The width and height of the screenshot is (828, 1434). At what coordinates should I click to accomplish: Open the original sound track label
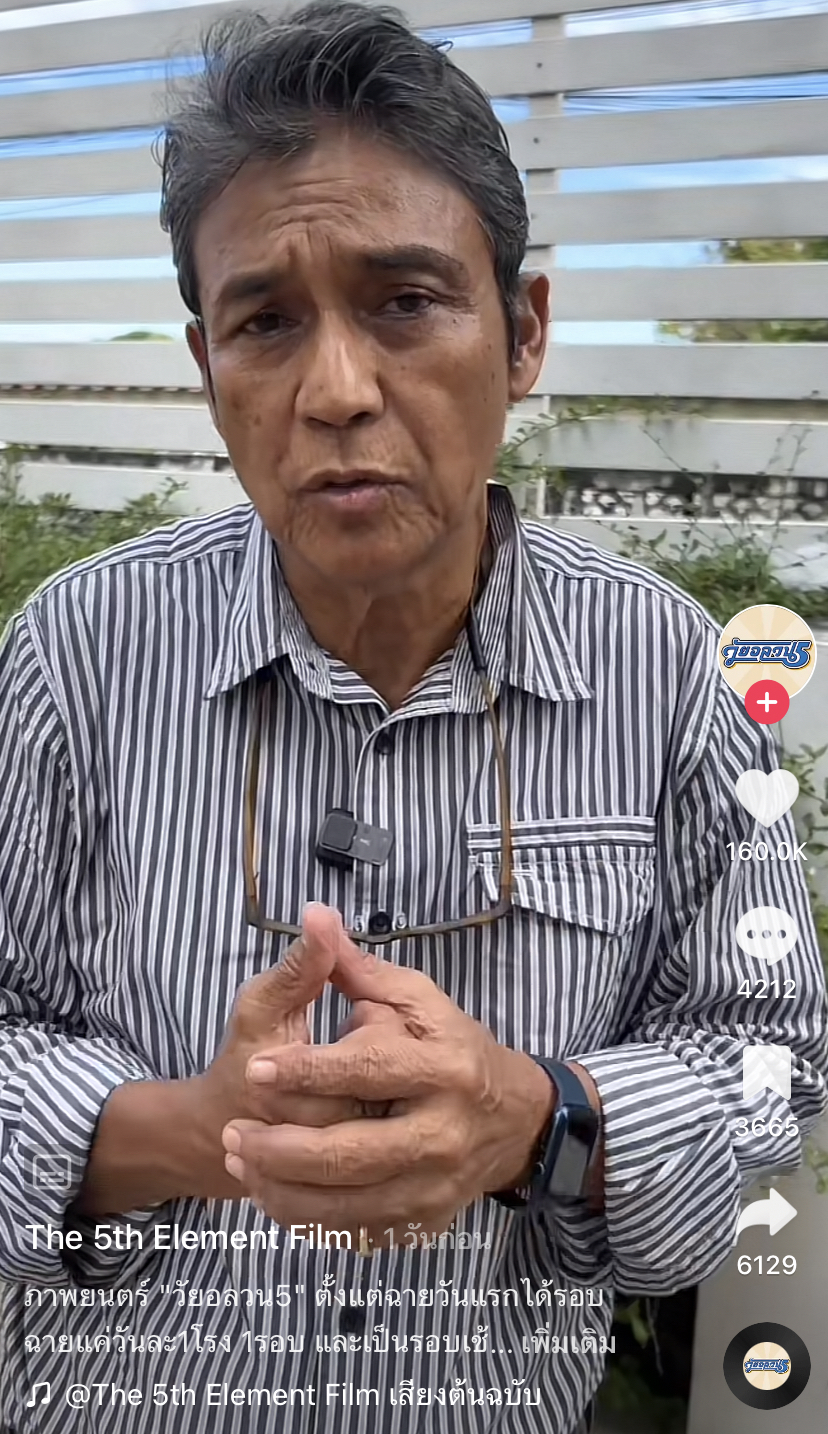[300, 1394]
